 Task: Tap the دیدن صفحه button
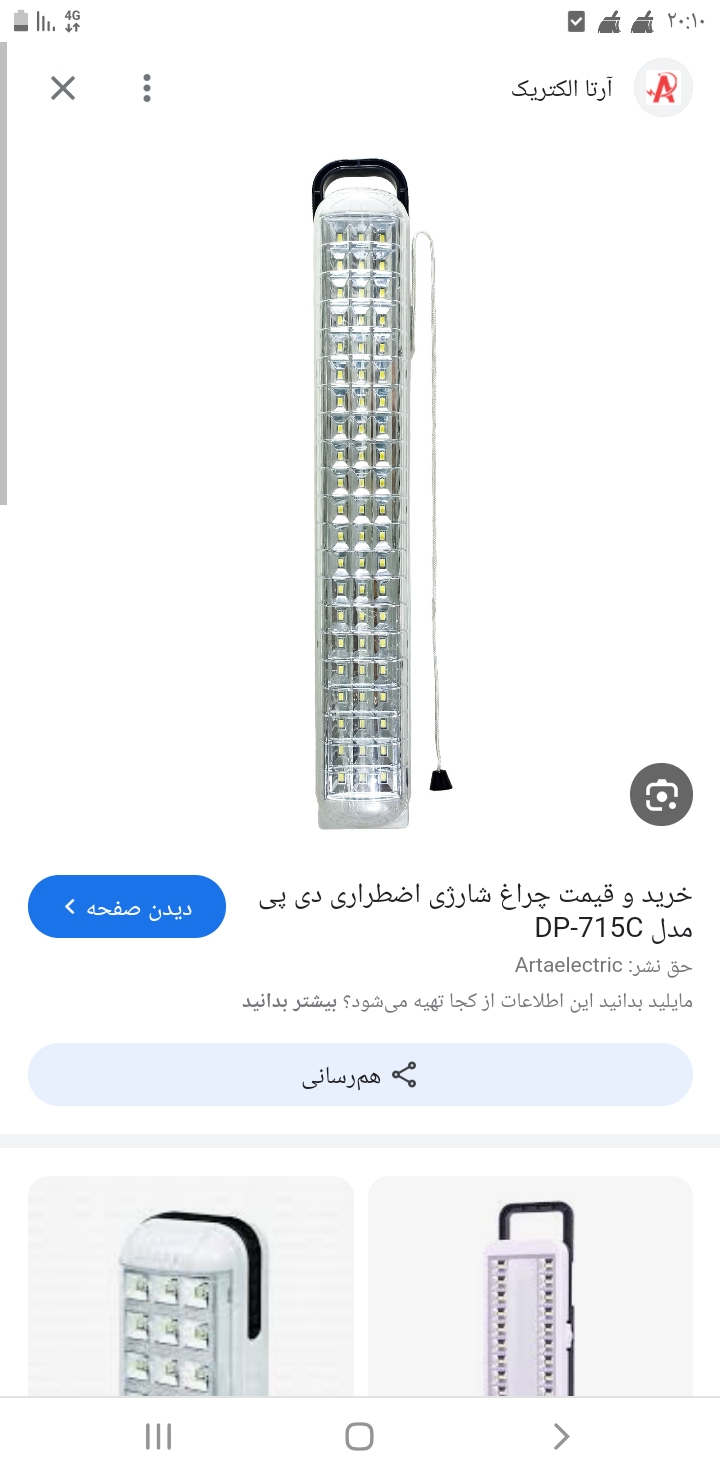pos(127,907)
